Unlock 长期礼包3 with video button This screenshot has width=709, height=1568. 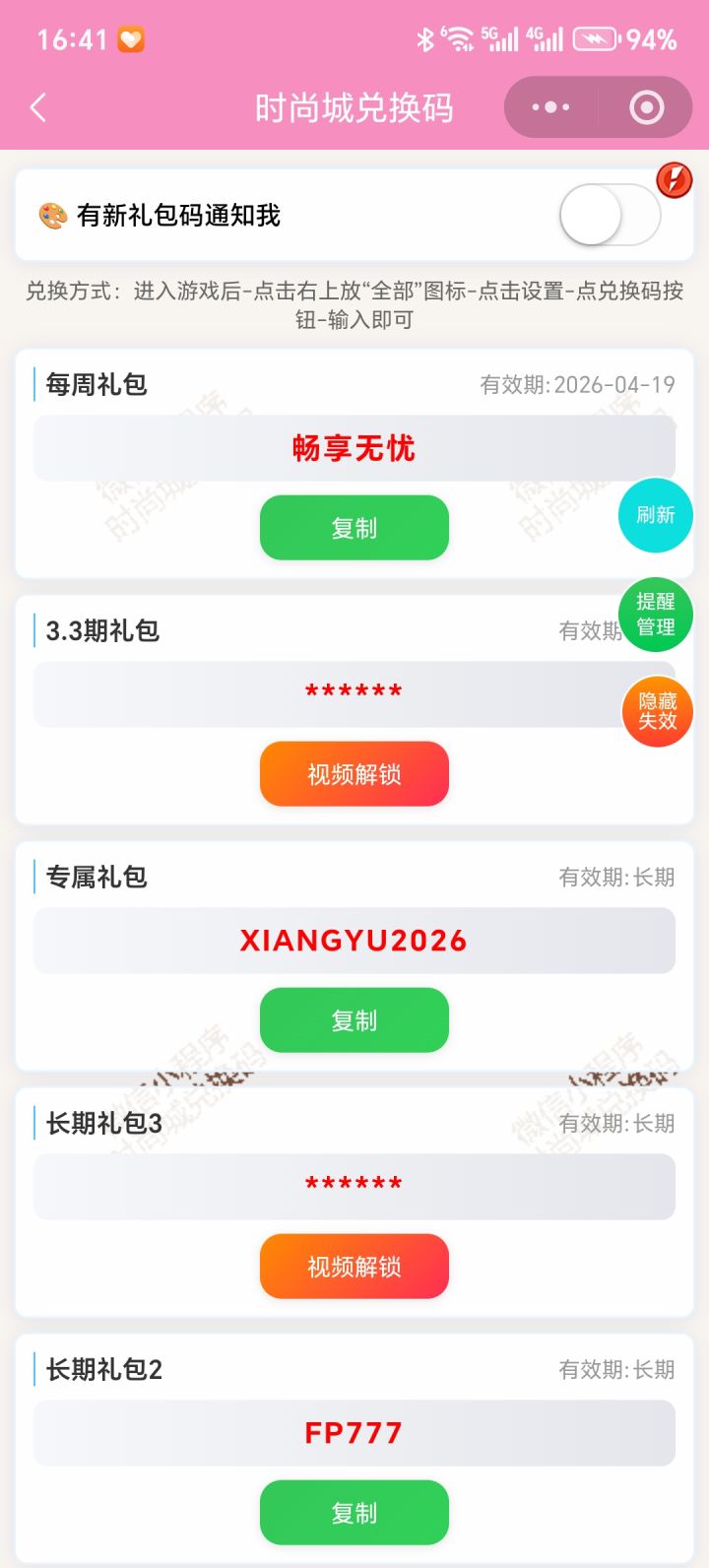coord(354,1267)
